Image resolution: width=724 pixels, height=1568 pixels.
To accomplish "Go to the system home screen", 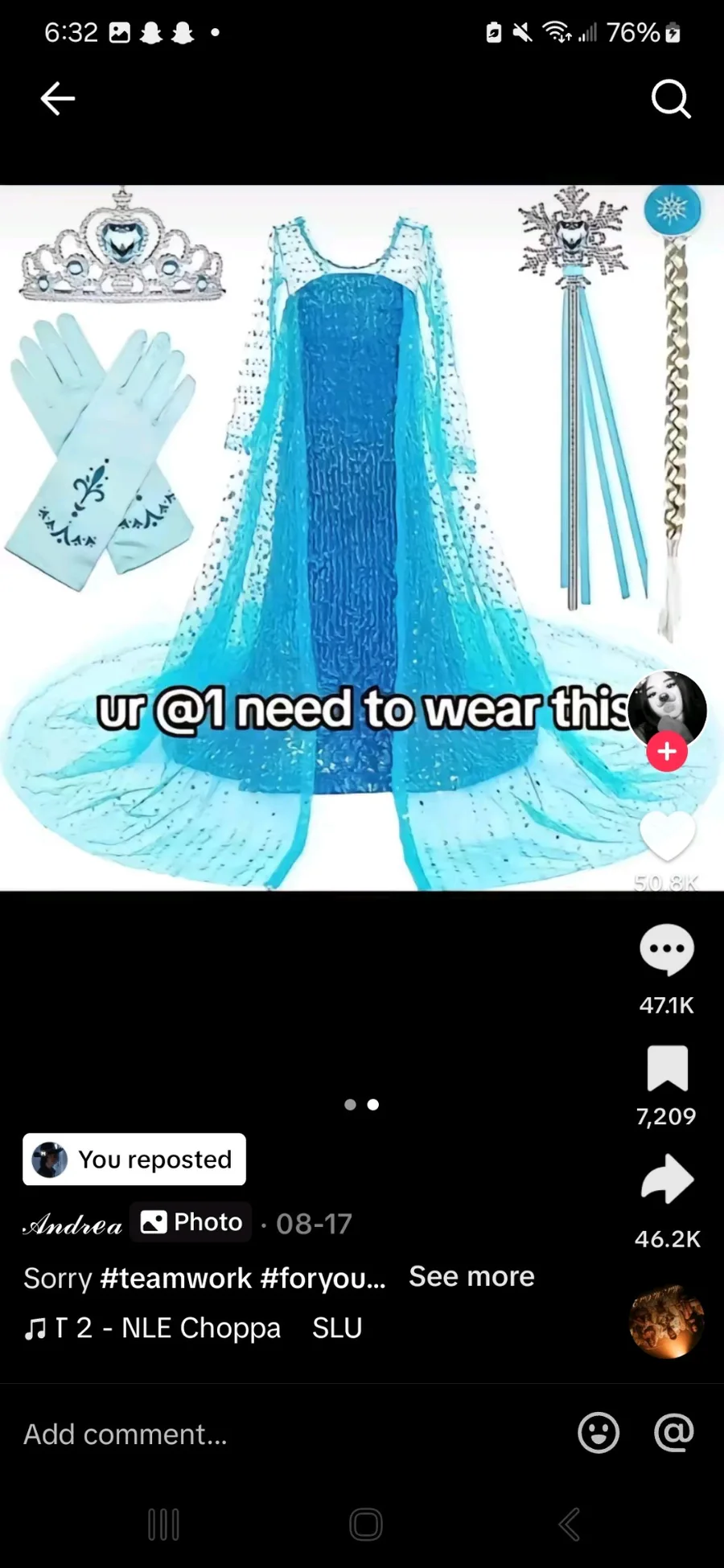I will point(366,1525).
